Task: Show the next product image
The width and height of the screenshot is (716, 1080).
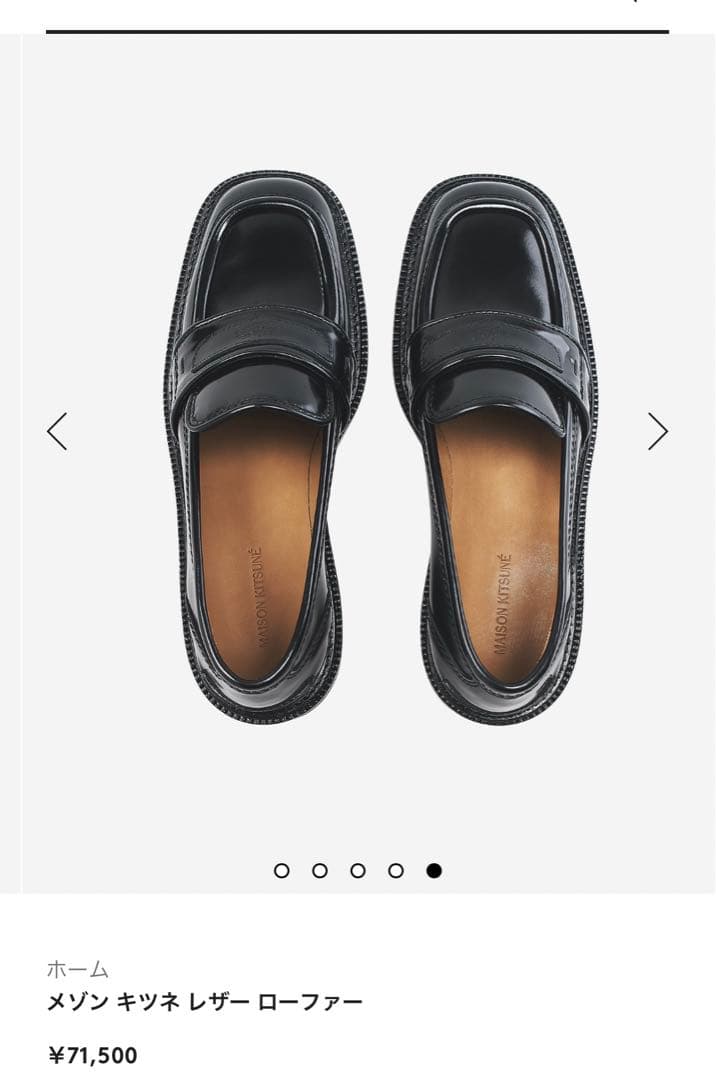Action: click(657, 431)
